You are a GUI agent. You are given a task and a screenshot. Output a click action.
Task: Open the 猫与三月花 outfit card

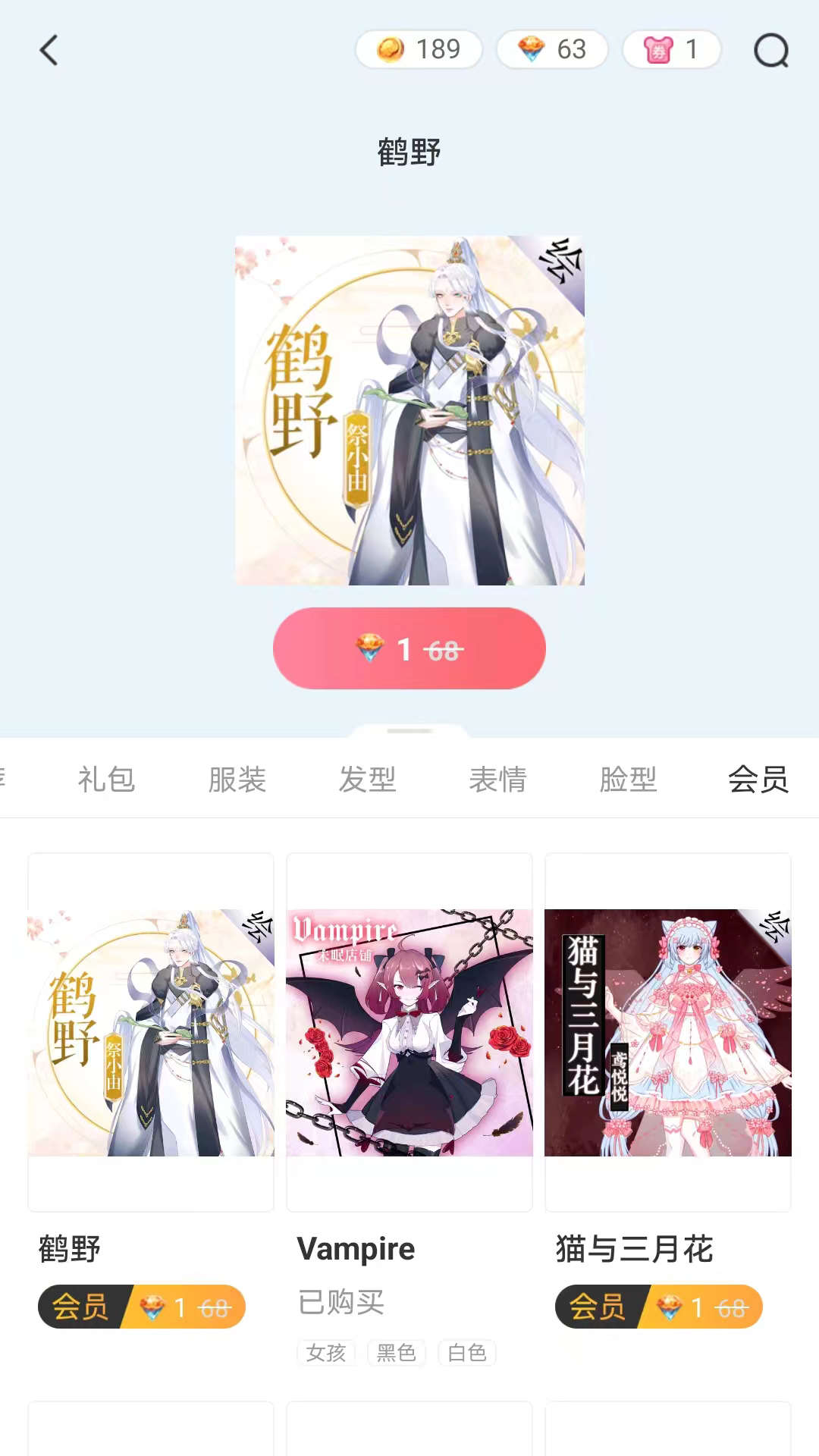[x=668, y=1032]
